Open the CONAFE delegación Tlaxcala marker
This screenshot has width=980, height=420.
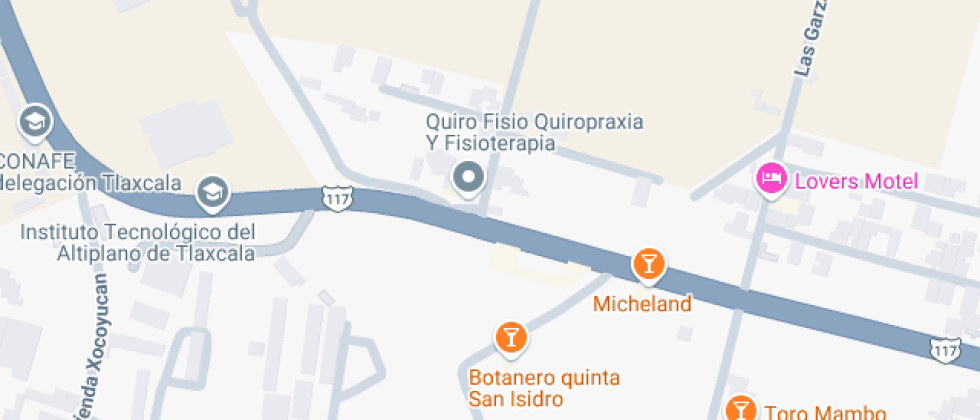[36, 122]
